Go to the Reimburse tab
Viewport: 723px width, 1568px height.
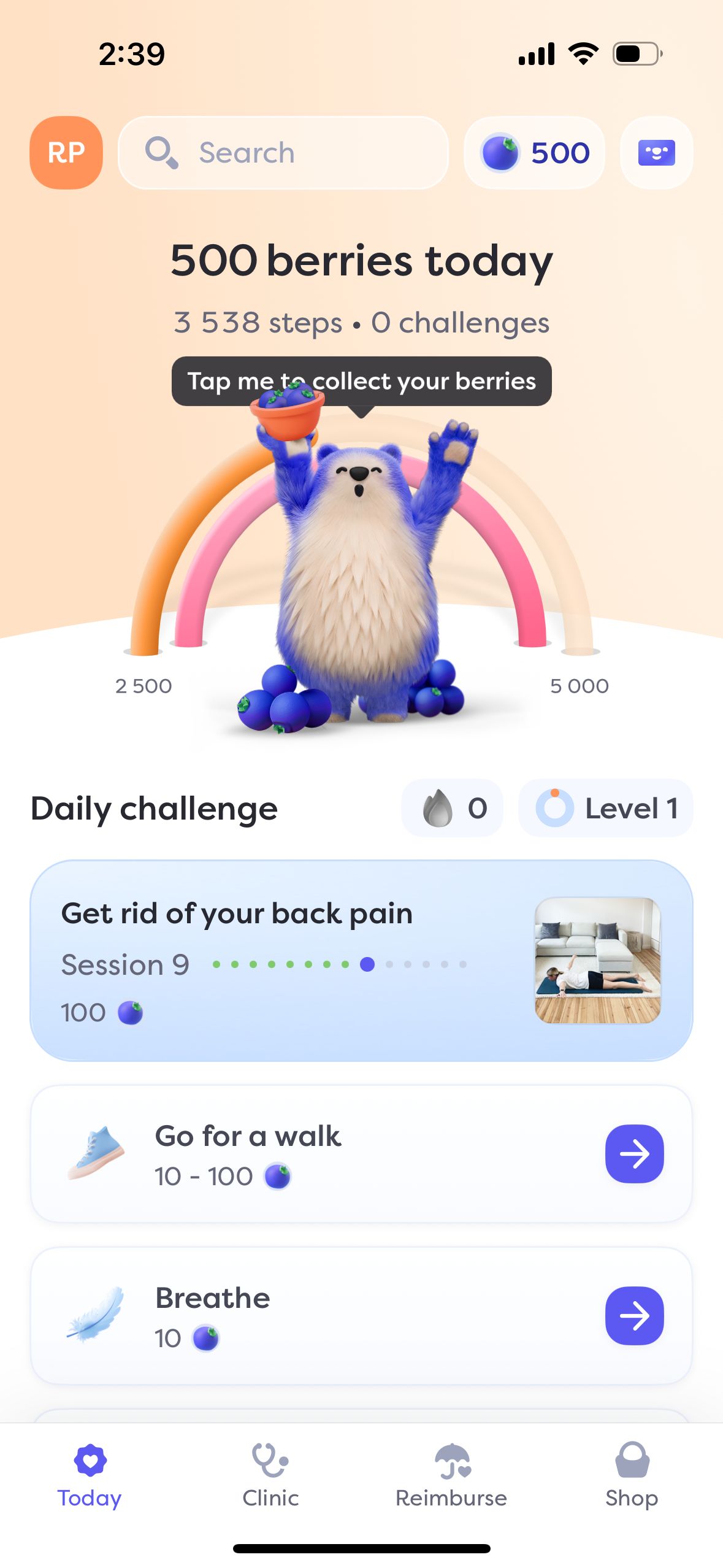click(451, 1476)
